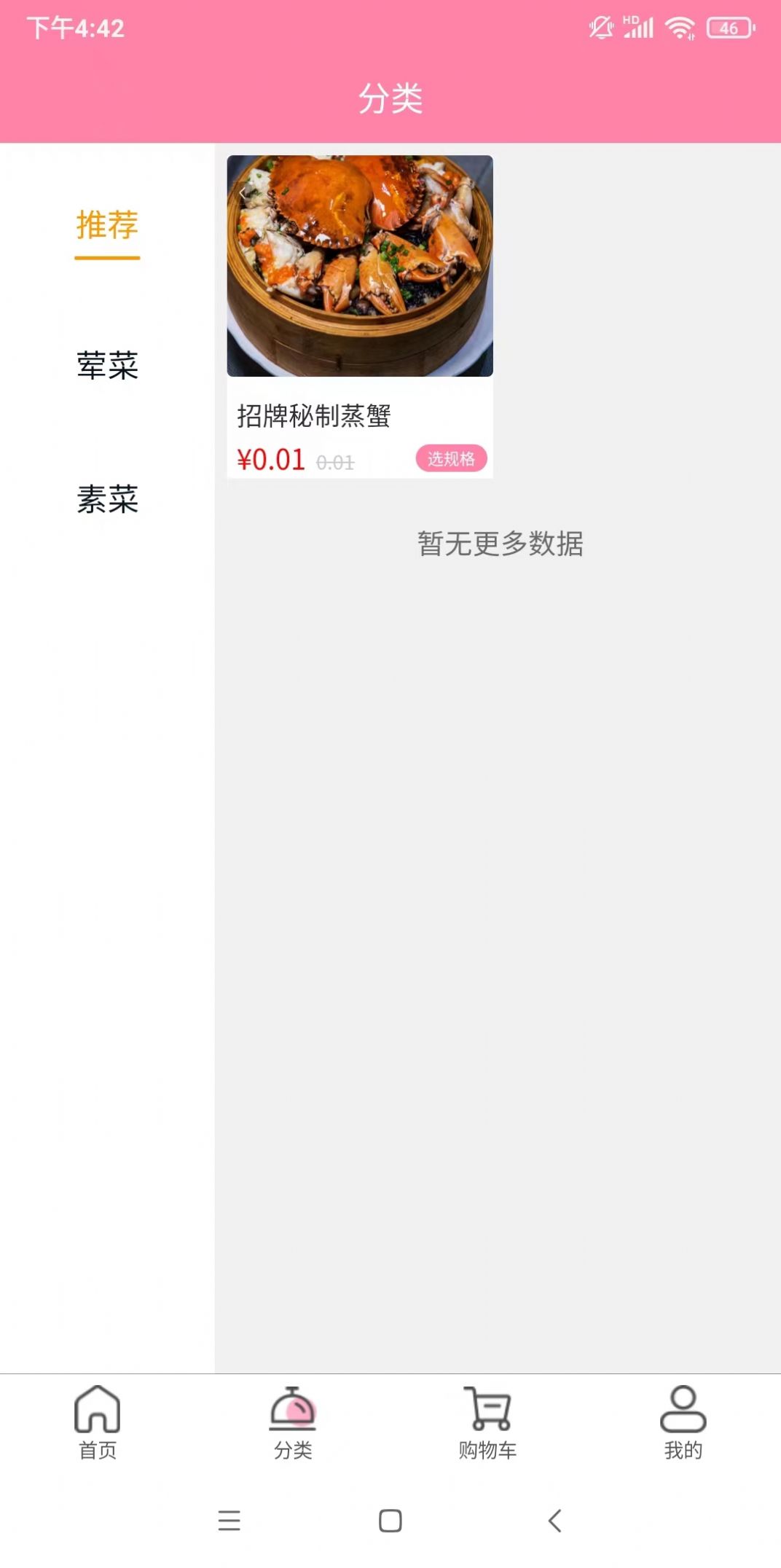Open the 招牌秘制蒸蟹 product name
Viewport: 781px width, 1568px height.
(315, 415)
